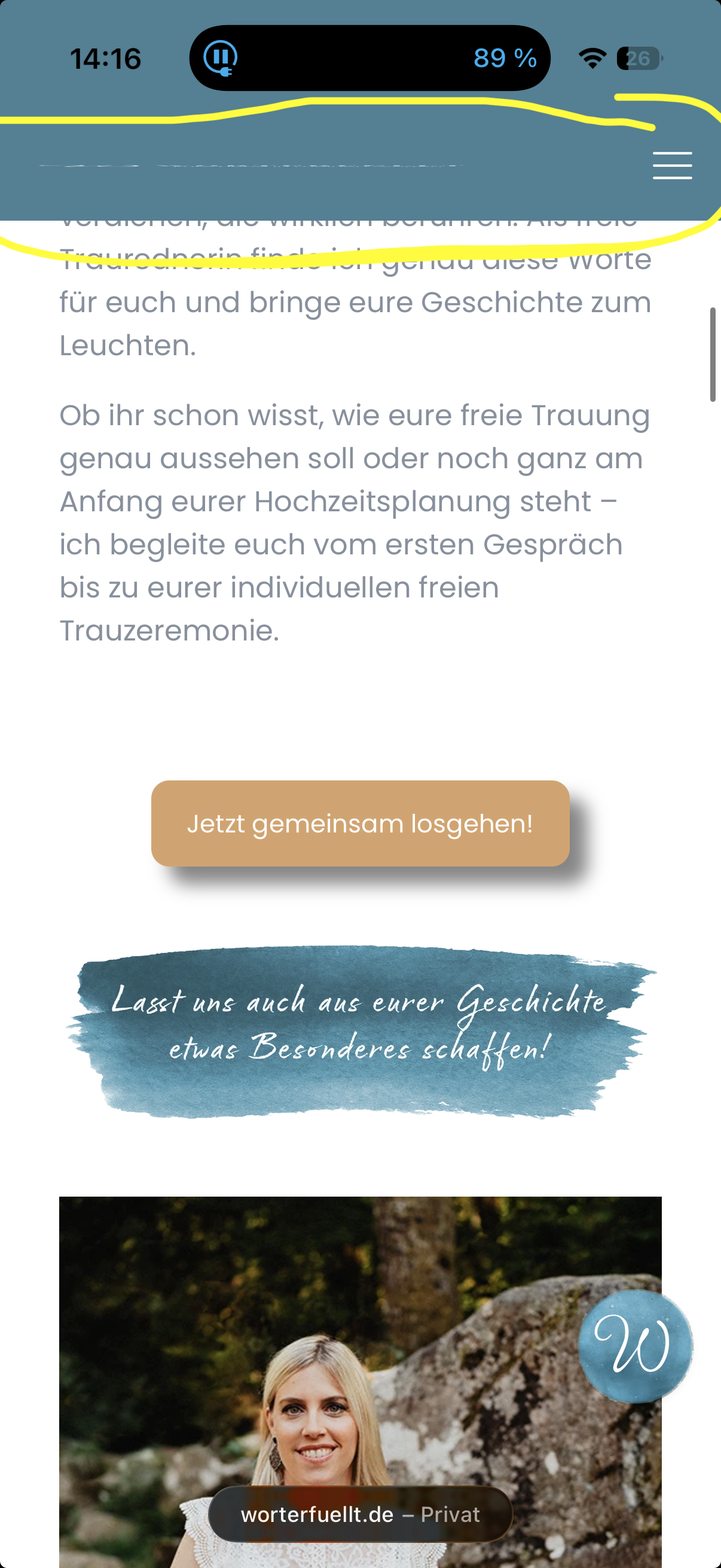The width and height of the screenshot is (721, 1568).
Task: Open the hamburger navigation menu
Action: click(672, 166)
